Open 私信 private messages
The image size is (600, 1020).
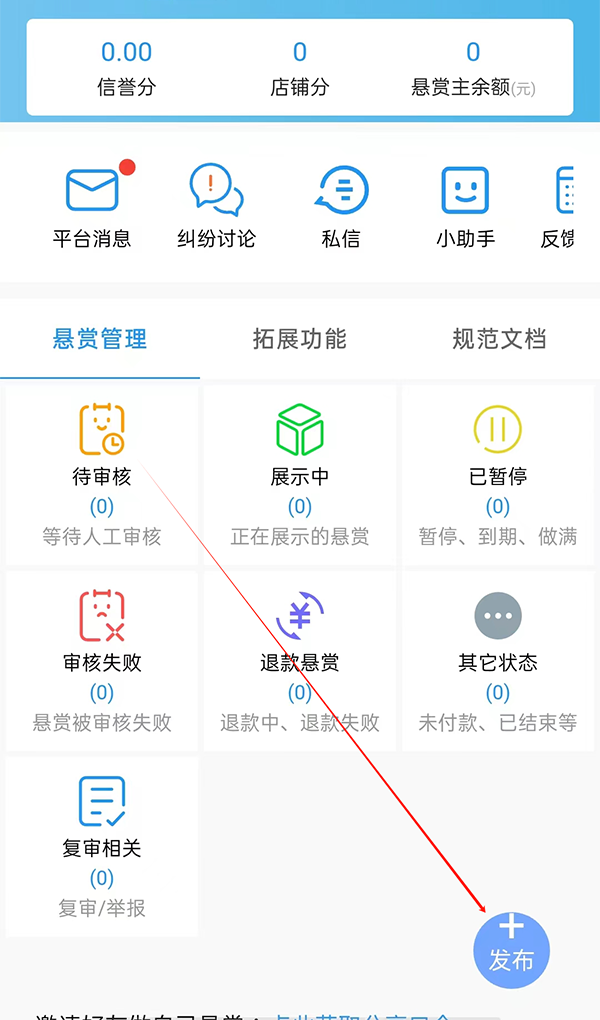click(x=341, y=206)
